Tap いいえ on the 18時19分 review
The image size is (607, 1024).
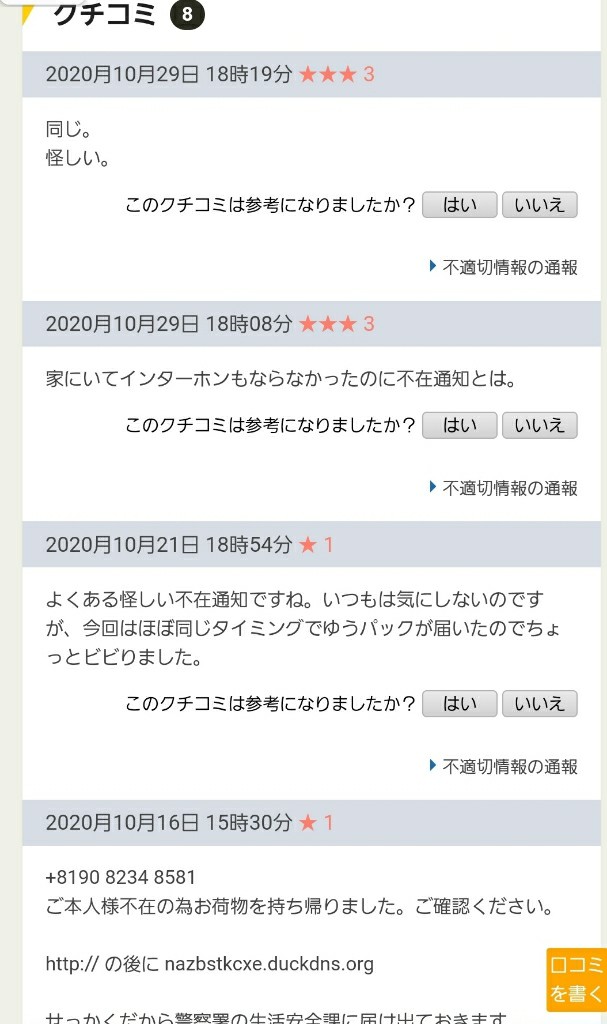(x=539, y=205)
